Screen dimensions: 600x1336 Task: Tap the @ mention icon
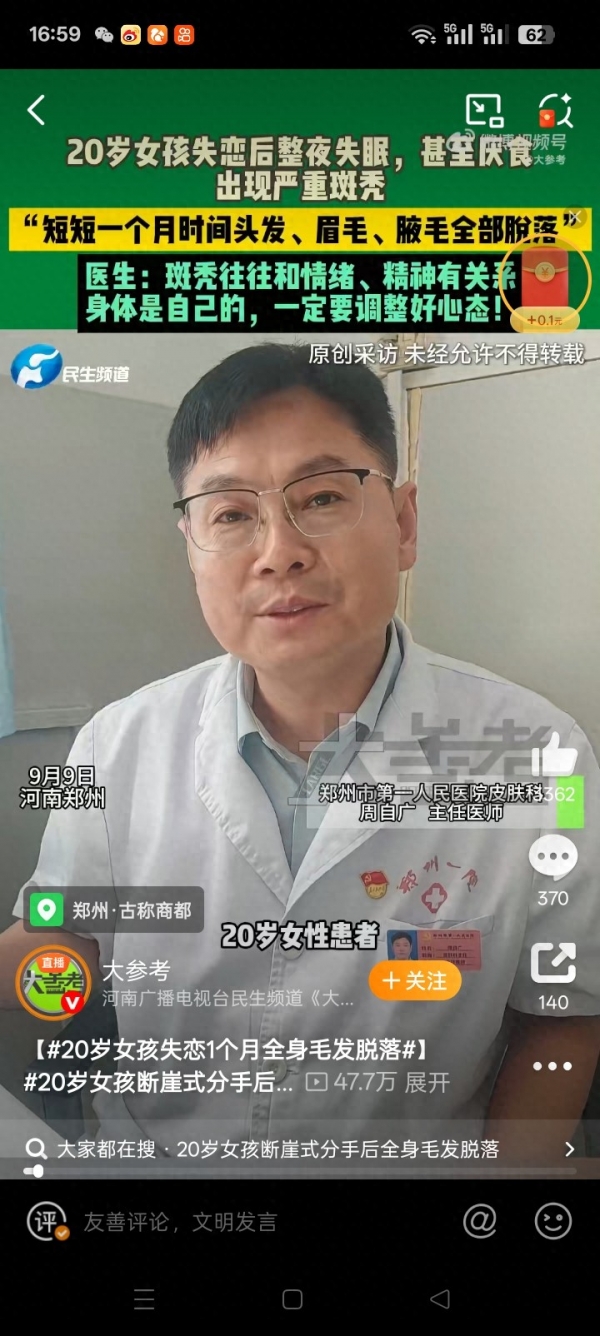point(480,1221)
